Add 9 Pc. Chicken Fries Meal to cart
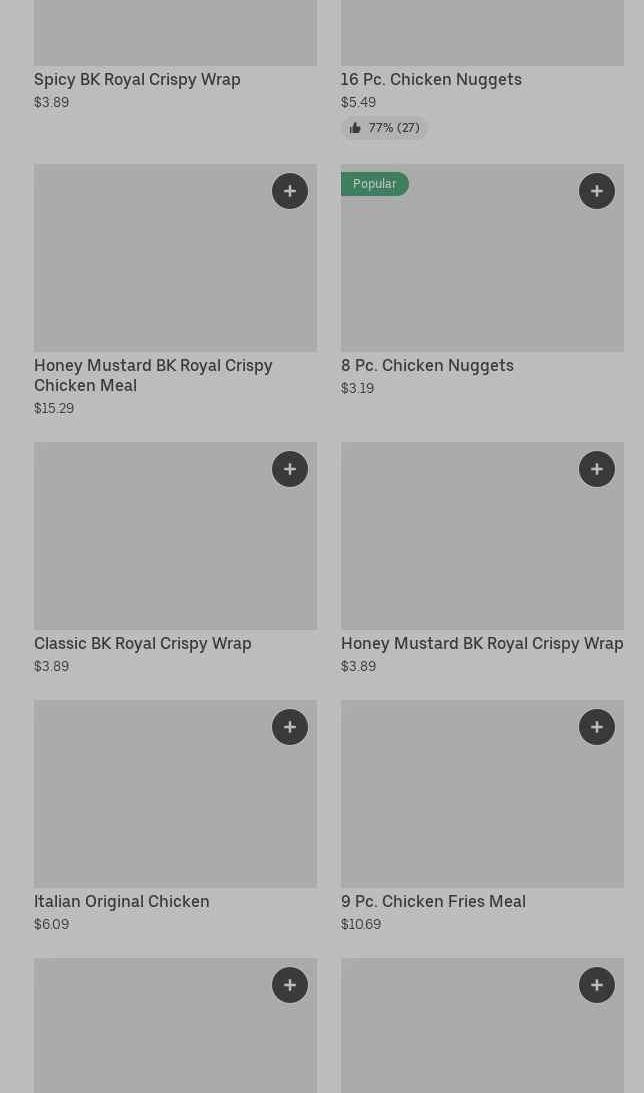The image size is (644, 1093). click(597, 727)
